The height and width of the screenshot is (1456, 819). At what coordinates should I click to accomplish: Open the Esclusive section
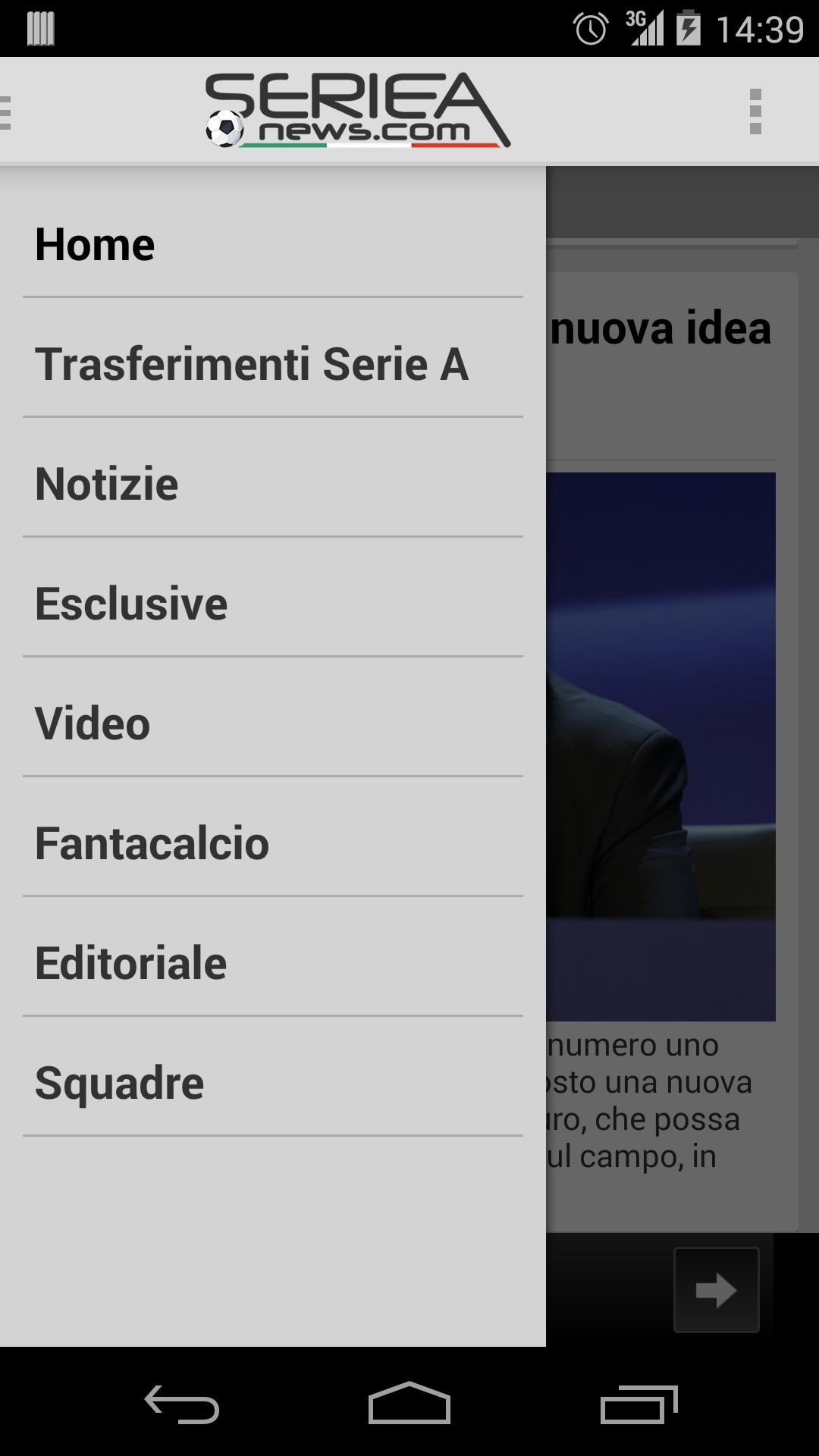coord(273,602)
